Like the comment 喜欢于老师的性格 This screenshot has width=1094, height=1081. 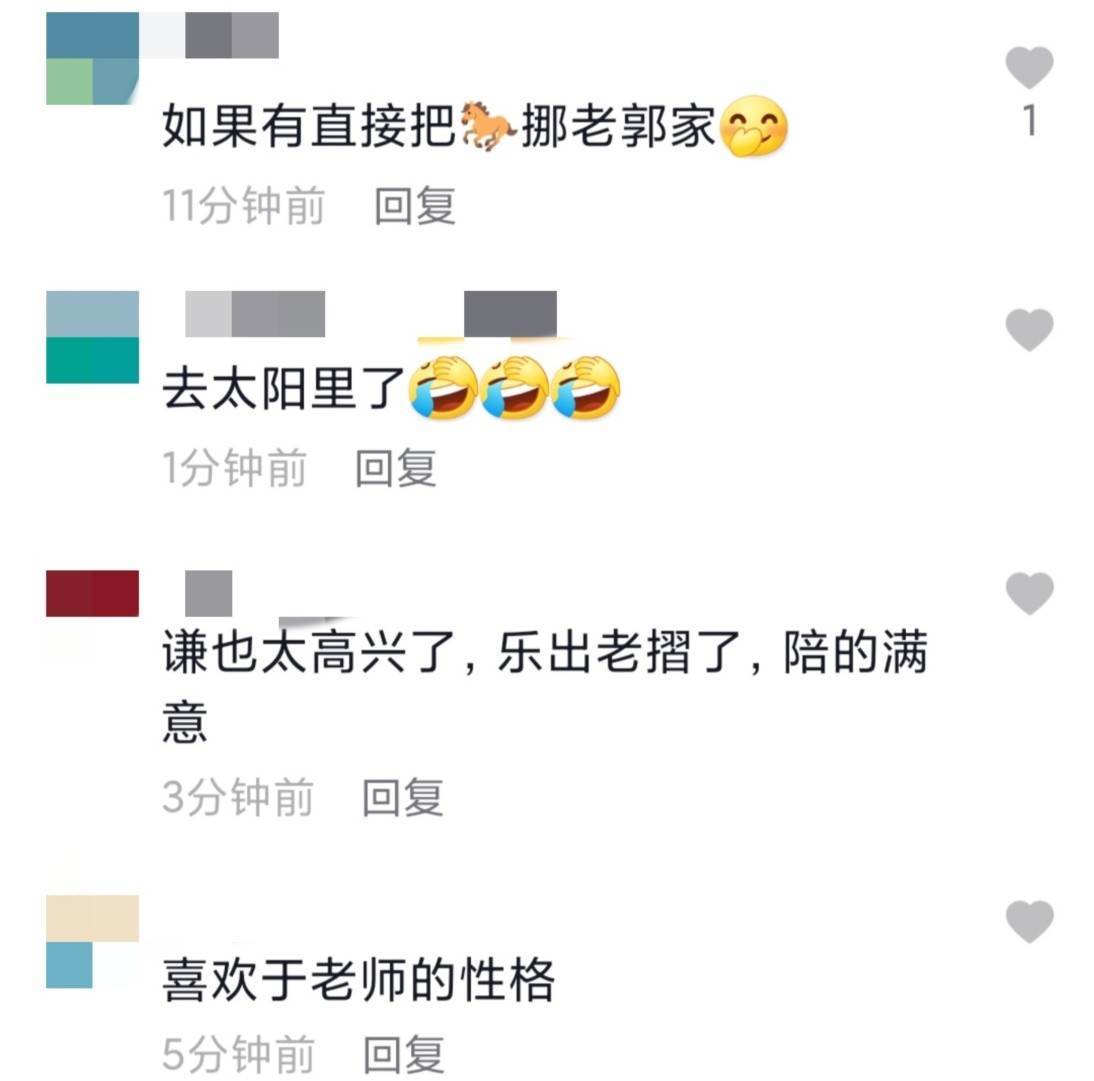1029,921
